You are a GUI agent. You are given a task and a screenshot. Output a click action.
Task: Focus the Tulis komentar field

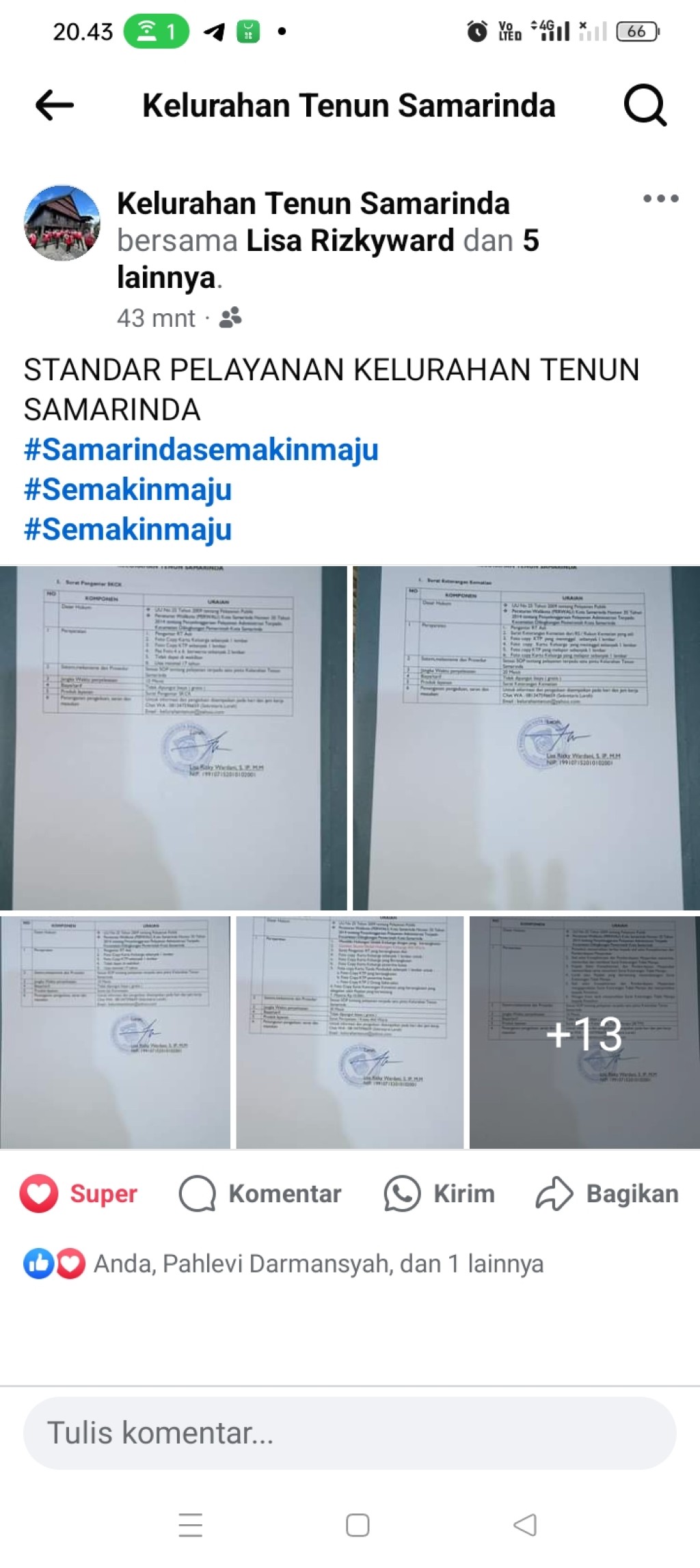pyautogui.click(x=349, y=1433)
